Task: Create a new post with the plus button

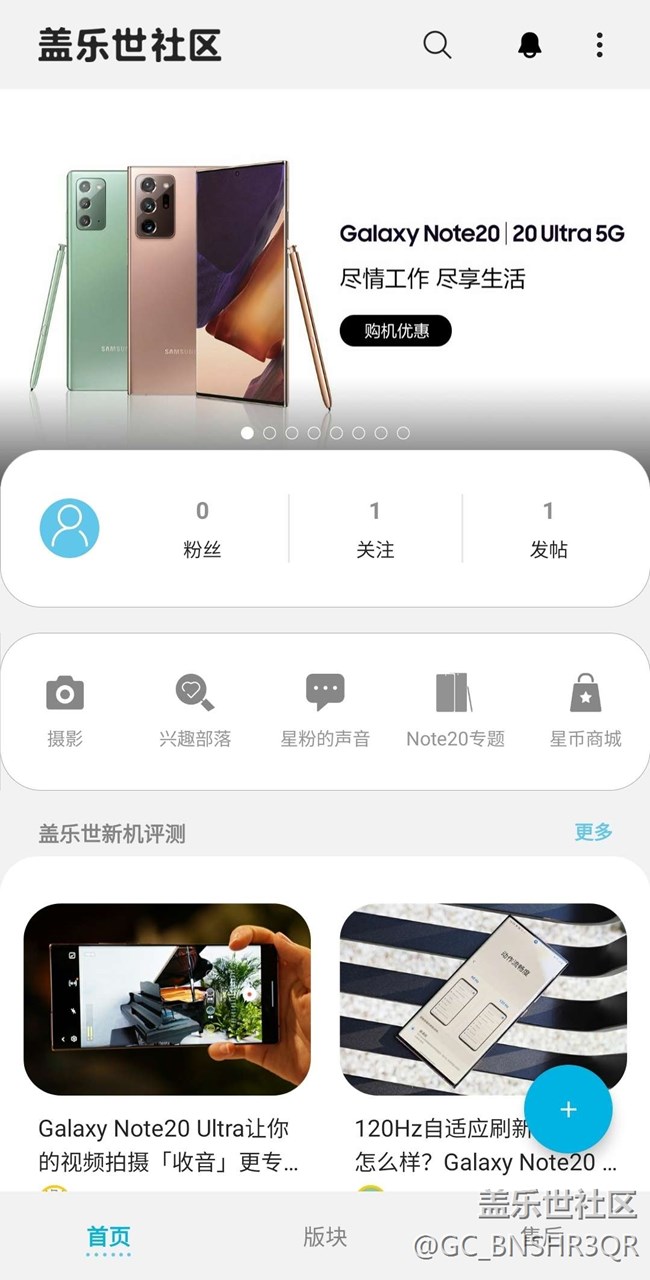Action: click(x=568, y=1109)
